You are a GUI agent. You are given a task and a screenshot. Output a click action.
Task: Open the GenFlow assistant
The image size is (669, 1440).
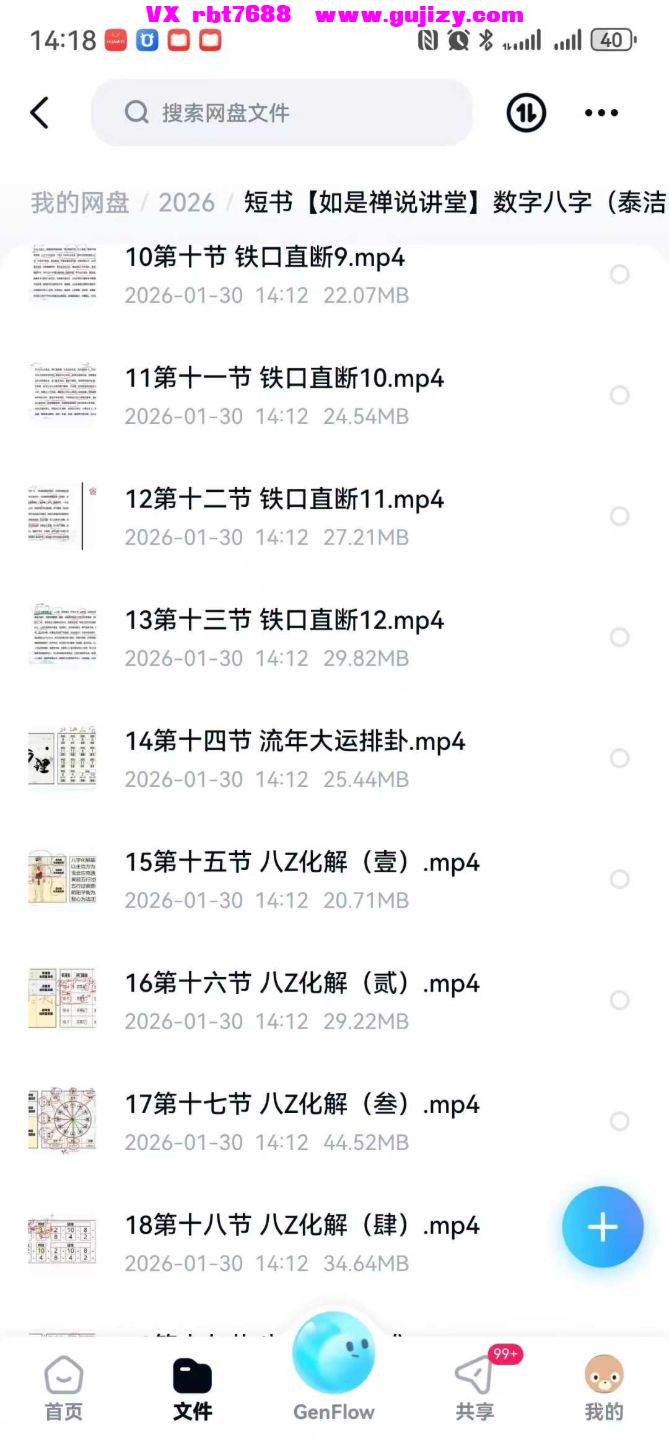[334, 1365]
